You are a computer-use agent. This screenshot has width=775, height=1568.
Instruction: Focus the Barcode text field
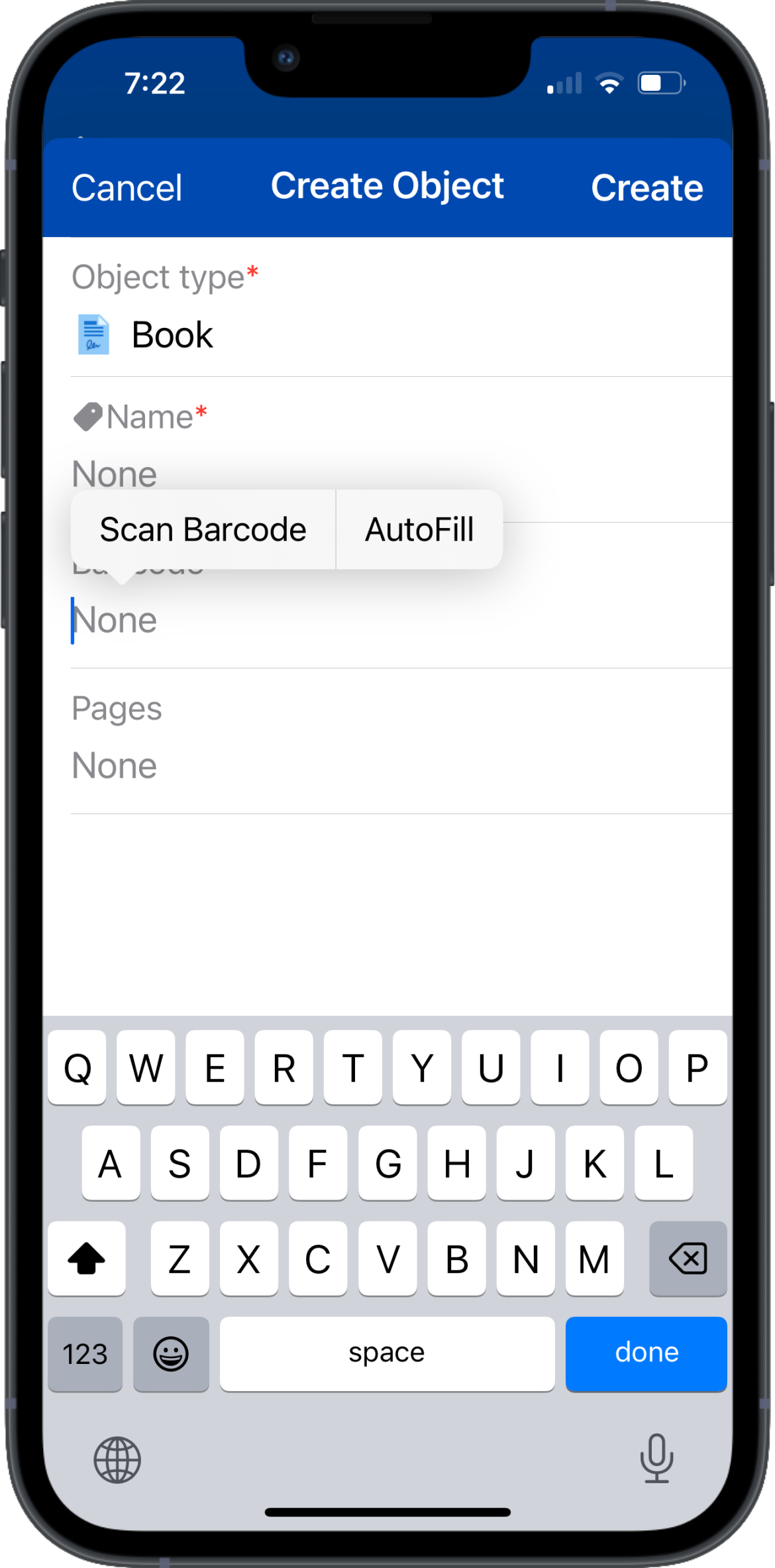point(331,621)
